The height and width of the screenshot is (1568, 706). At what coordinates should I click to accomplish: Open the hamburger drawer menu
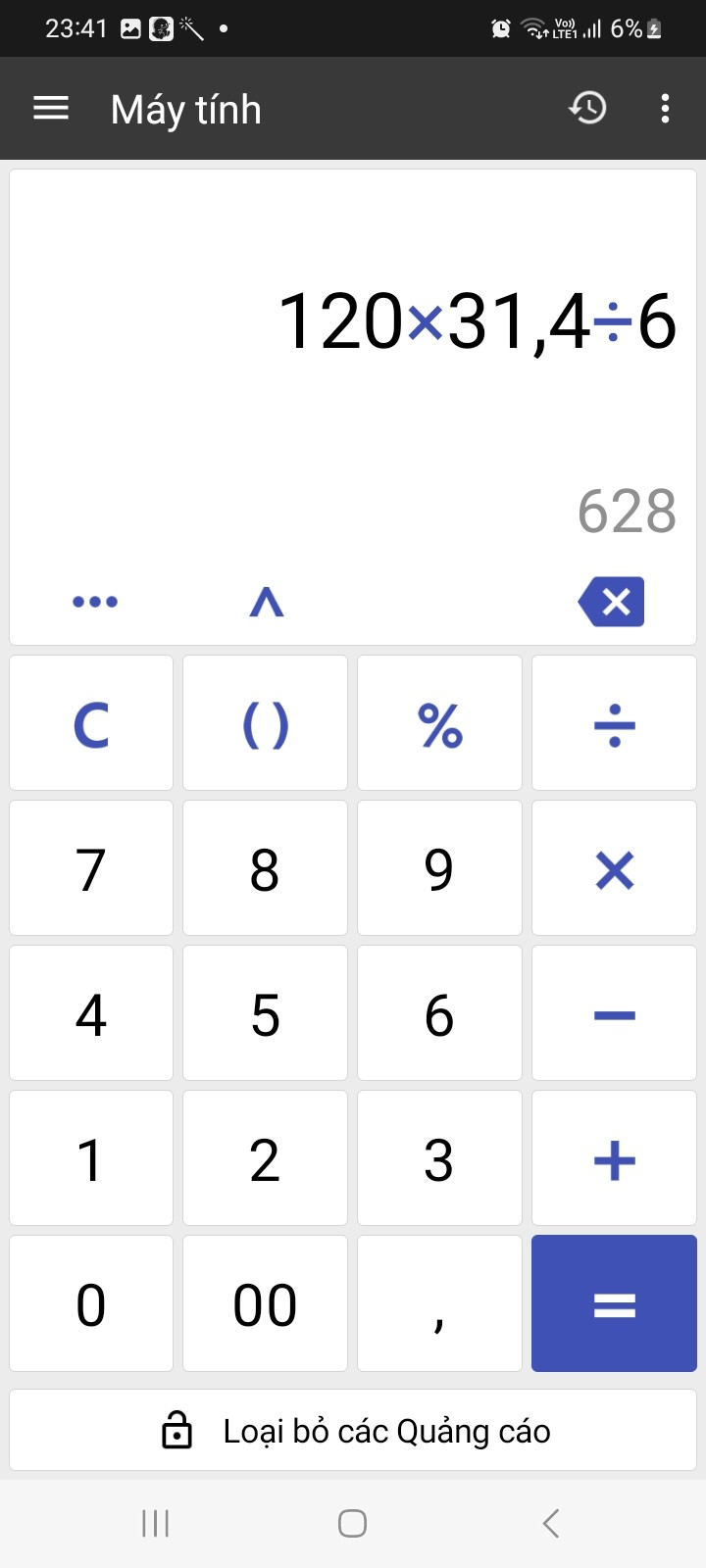(51, 108)
